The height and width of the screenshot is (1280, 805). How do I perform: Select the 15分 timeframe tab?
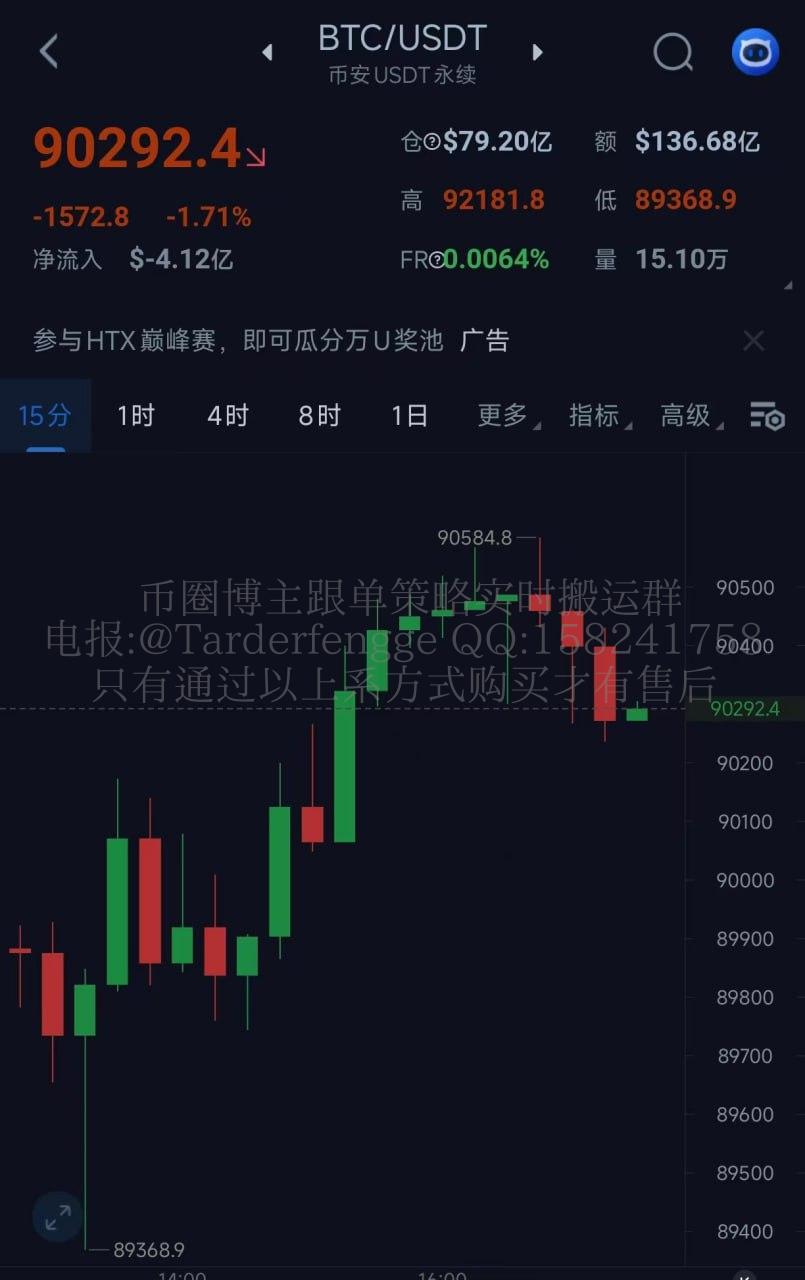click(x=45, y=415)
